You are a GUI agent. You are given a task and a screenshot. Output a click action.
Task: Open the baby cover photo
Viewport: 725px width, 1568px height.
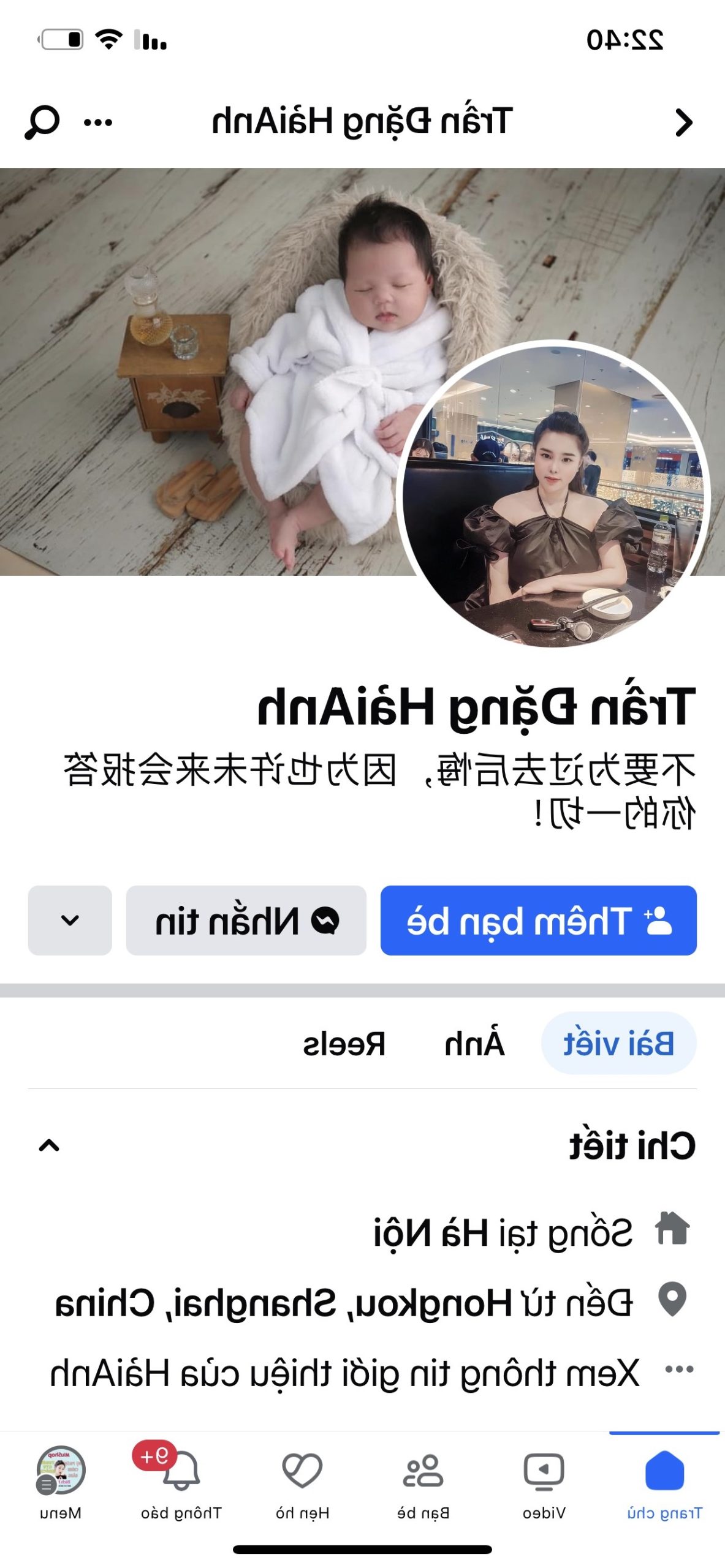[x=214, y=367]
